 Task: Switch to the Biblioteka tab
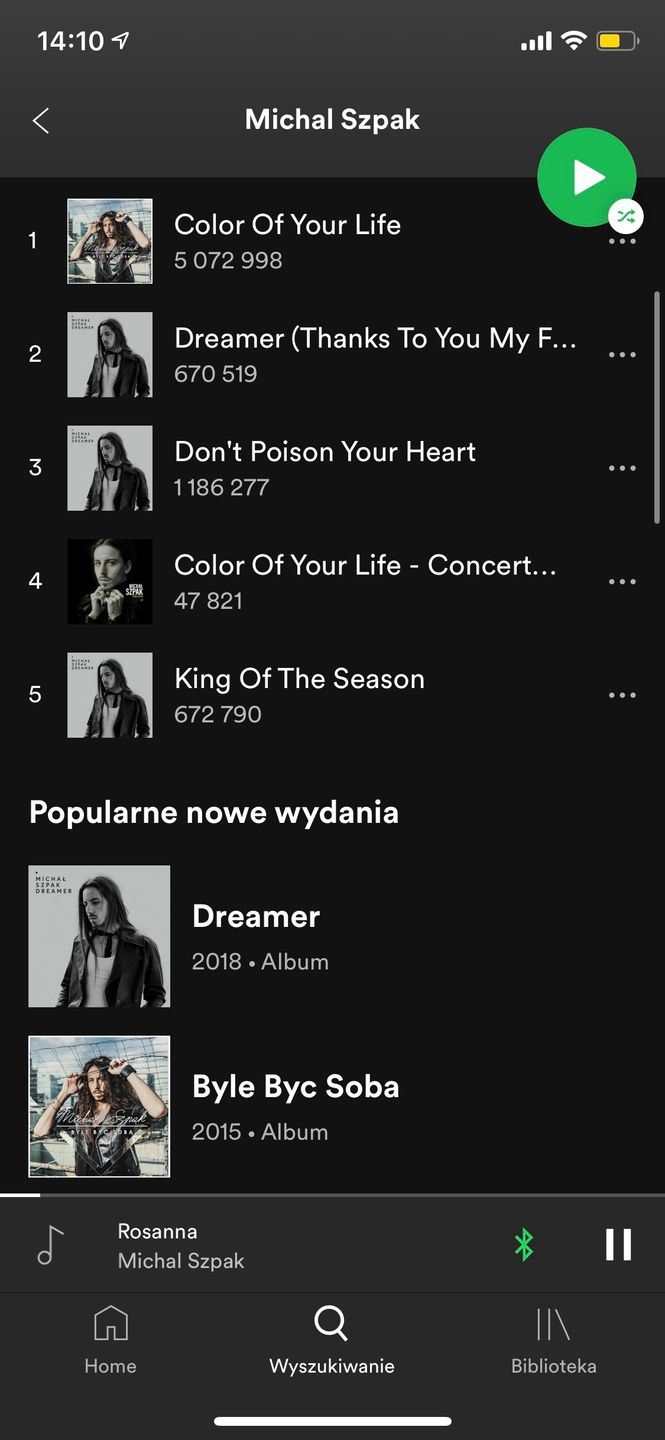point(553,1340)
